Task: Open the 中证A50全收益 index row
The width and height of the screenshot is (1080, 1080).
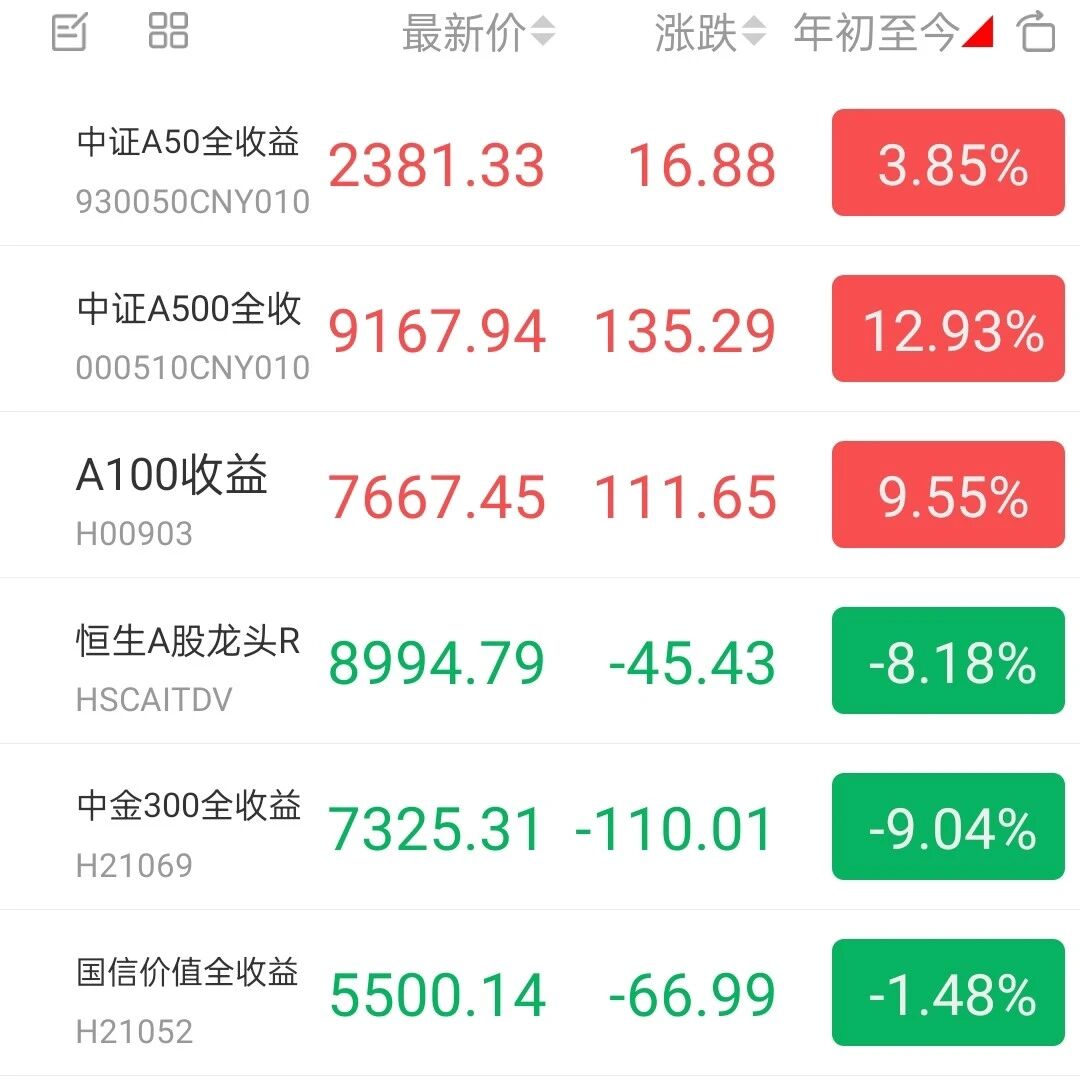Action: click(540, 163)
